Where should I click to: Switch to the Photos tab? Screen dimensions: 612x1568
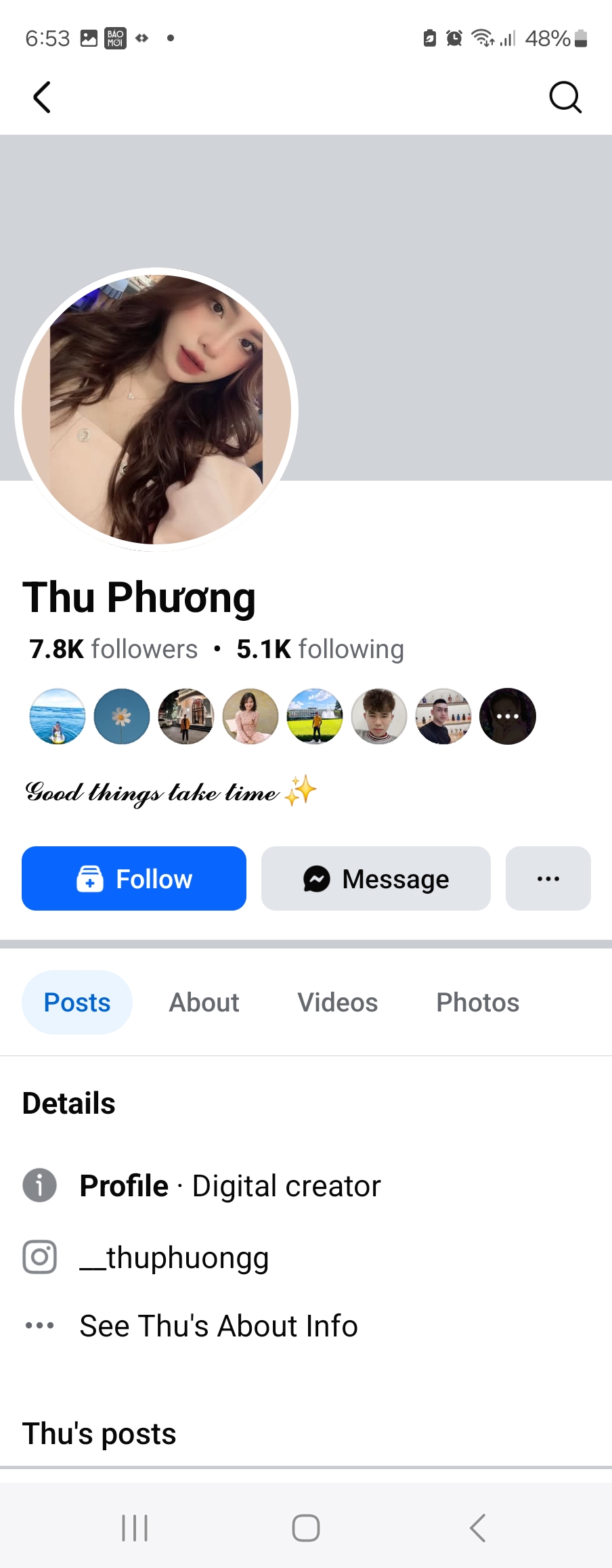coord(477,1002)
